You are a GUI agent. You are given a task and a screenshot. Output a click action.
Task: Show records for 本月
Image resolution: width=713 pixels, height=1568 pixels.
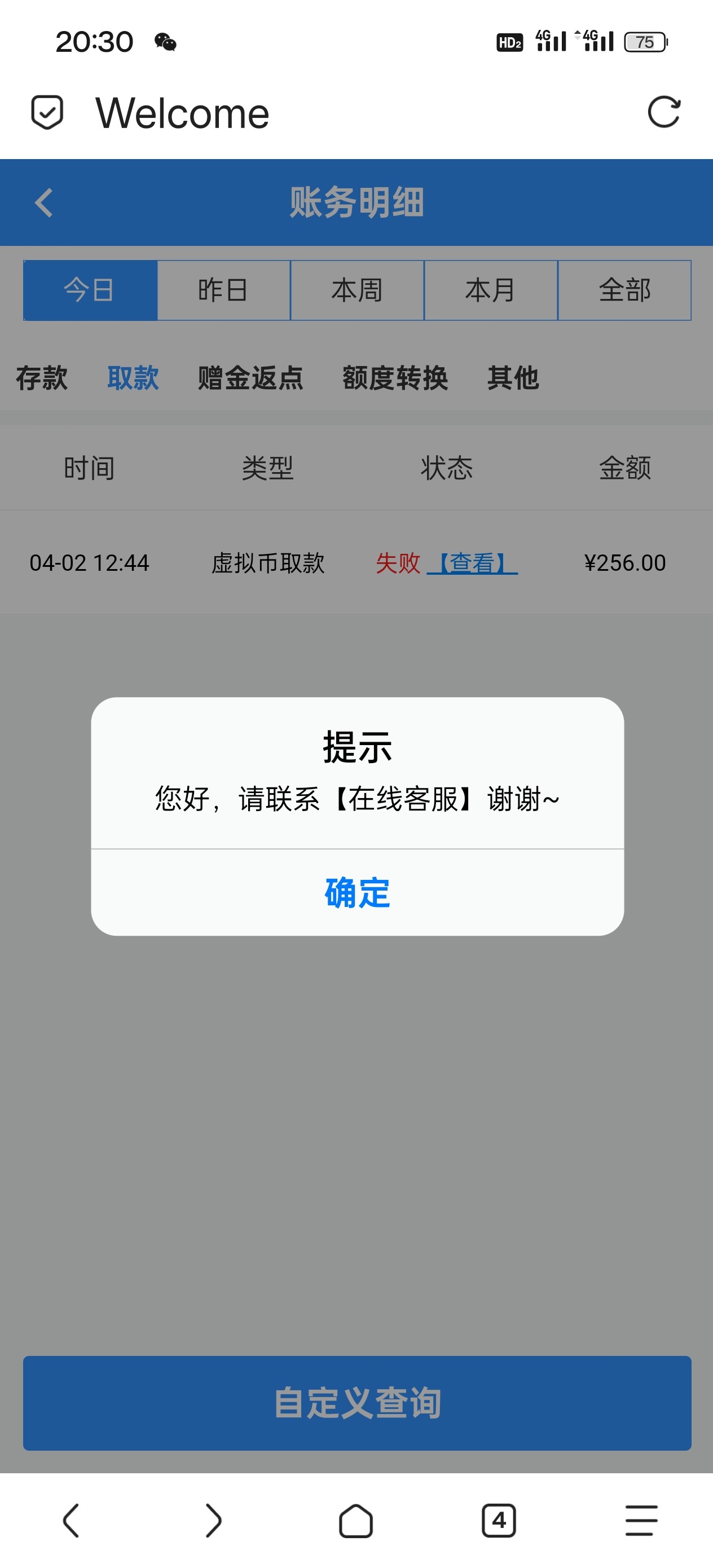click(x=490, y=290)
